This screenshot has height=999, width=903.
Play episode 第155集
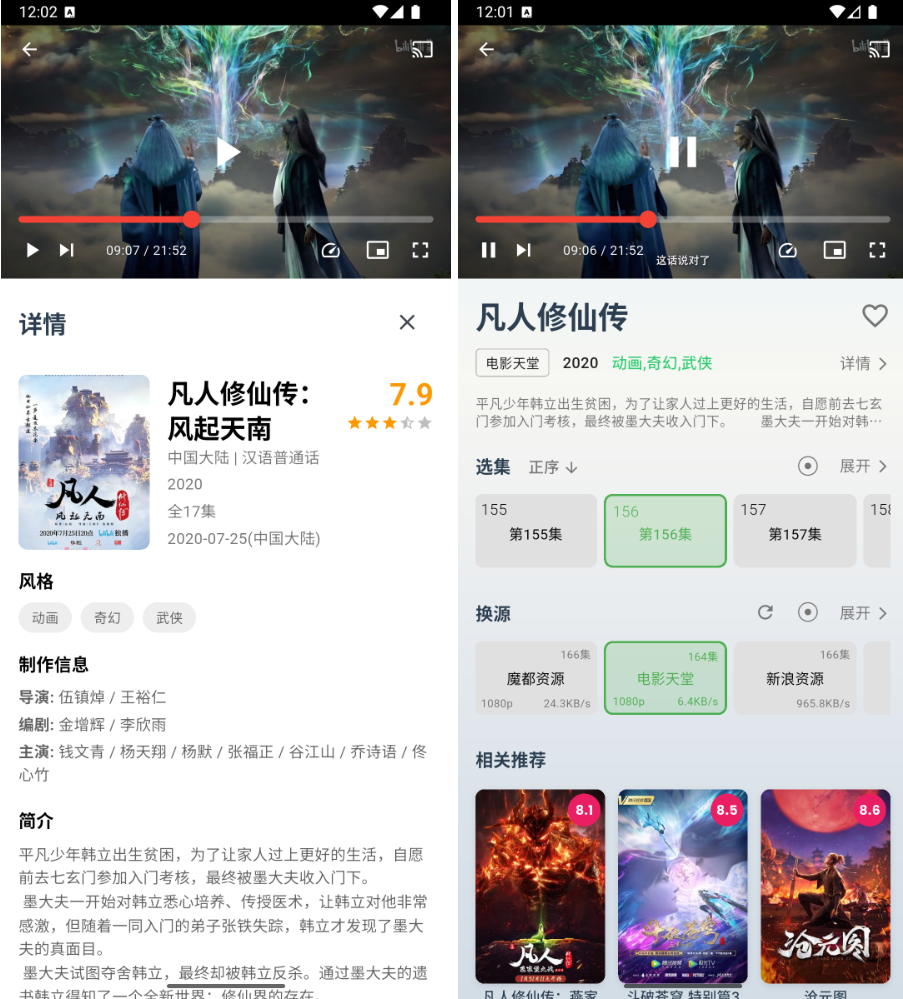(535, 531)
